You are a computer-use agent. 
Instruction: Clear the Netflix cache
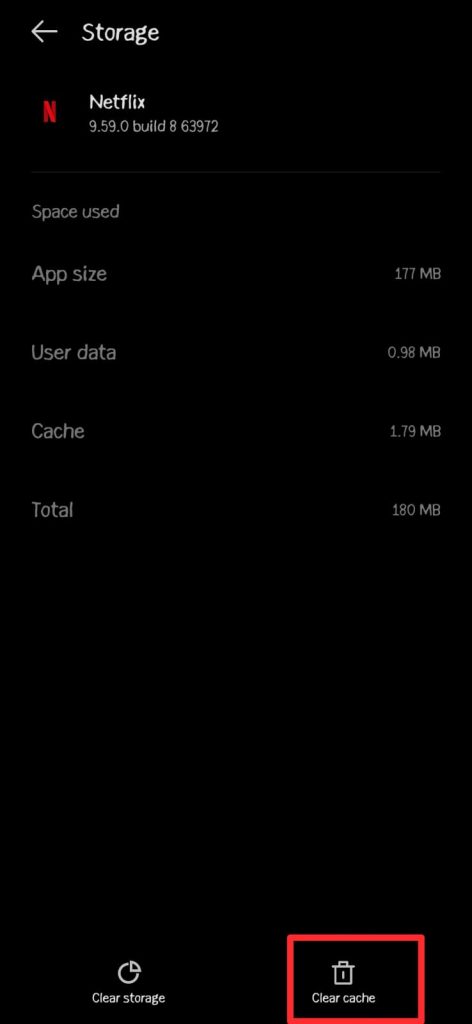point(343,982)
